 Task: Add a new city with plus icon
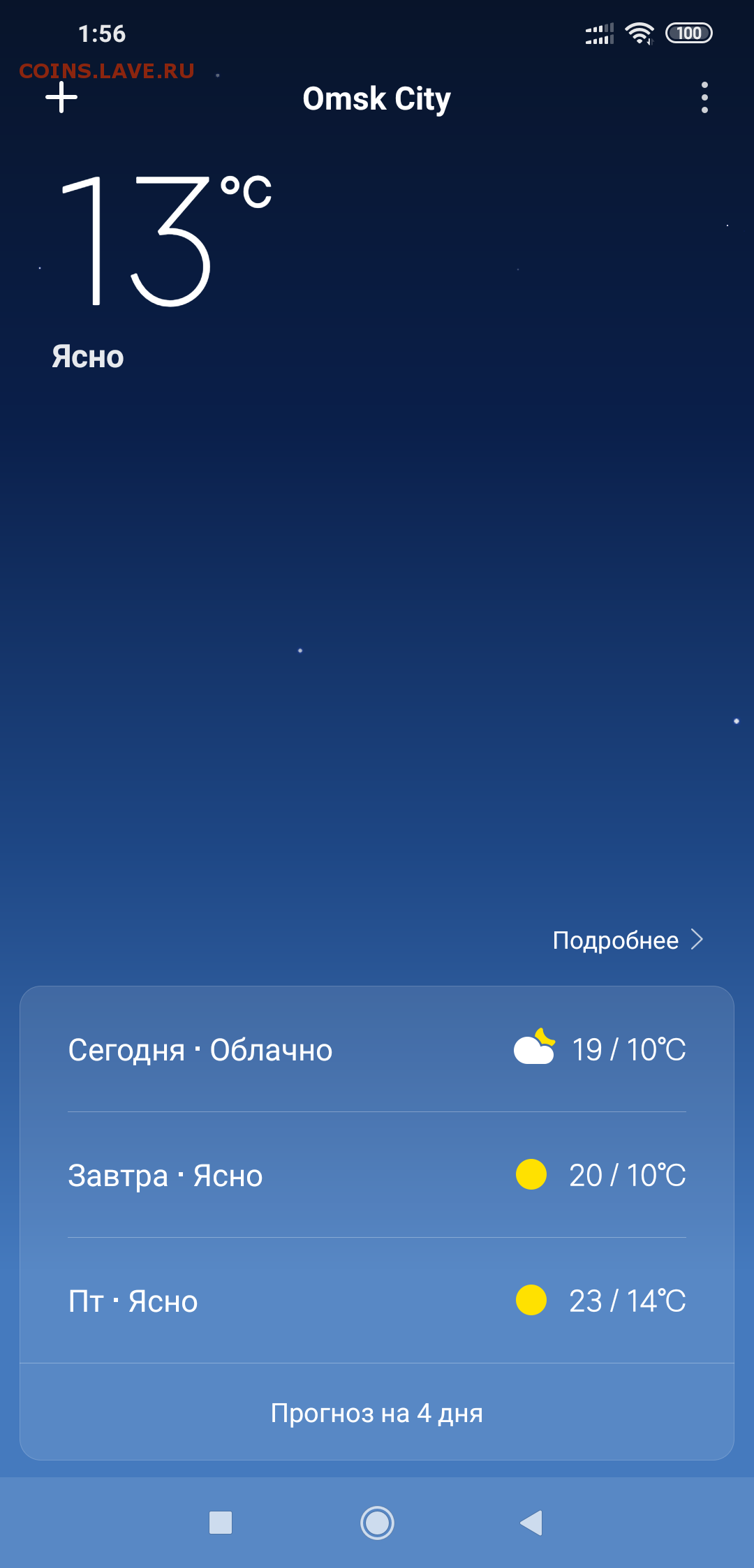[x=61, y=97]
